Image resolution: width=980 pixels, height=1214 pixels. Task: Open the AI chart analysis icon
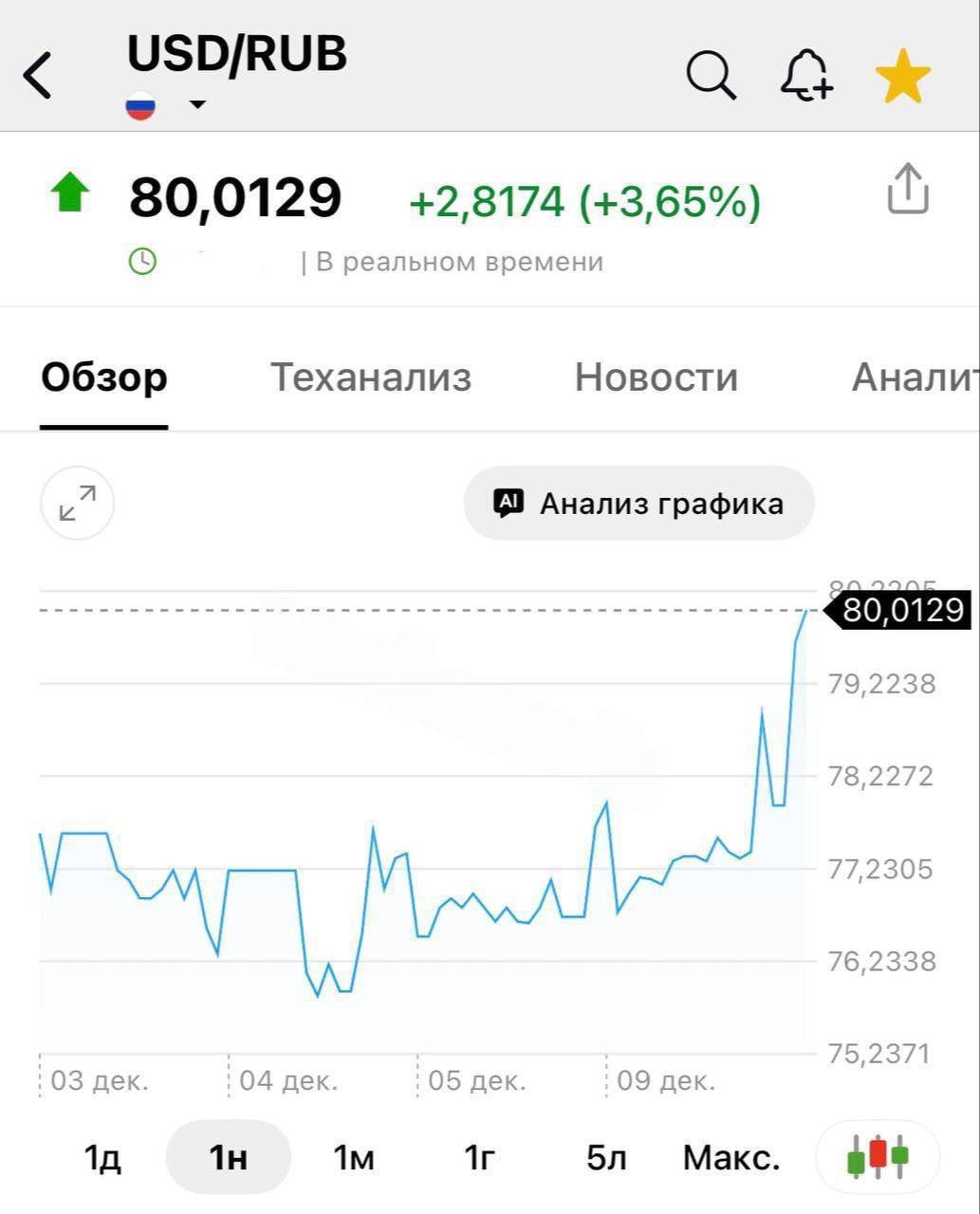508,503
